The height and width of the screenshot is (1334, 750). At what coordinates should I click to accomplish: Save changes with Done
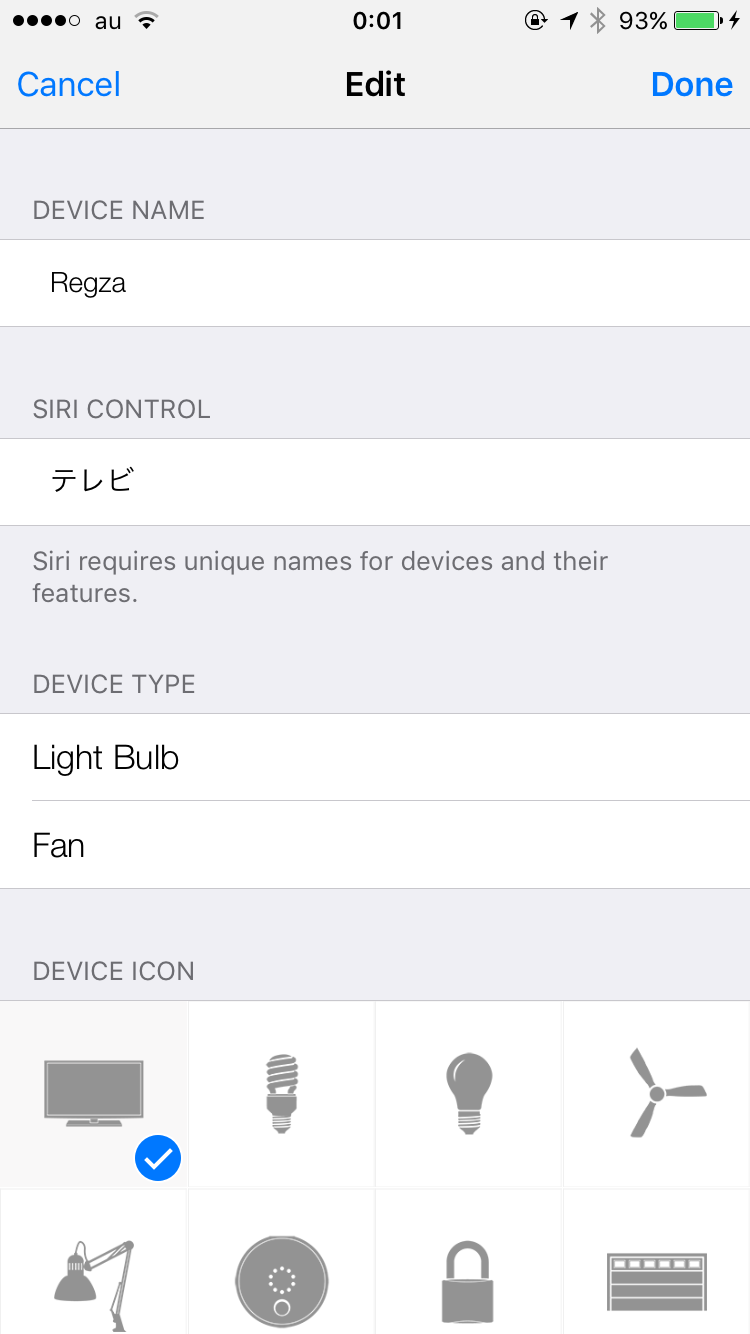pos(692,84)
